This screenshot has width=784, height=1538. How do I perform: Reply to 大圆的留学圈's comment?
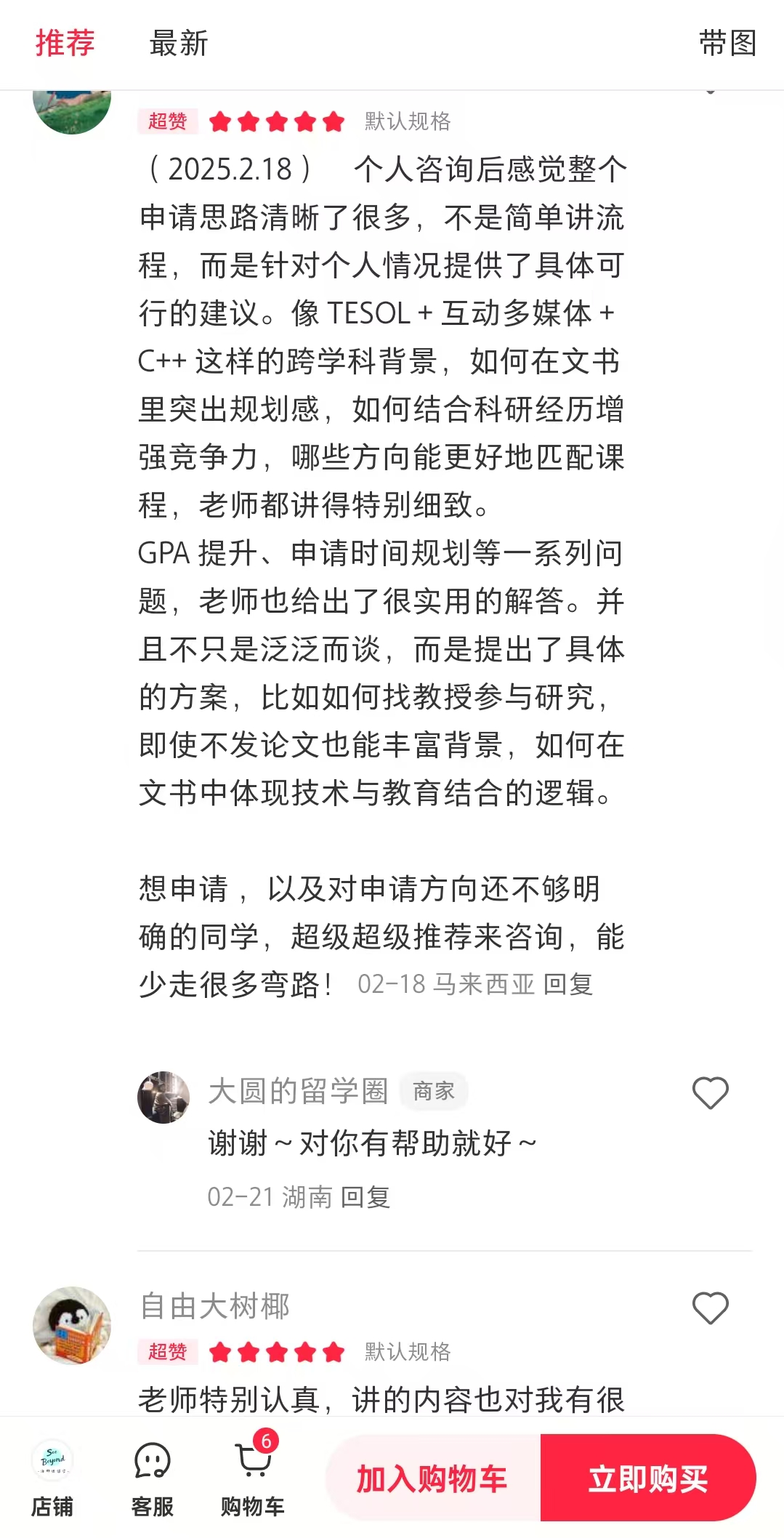tap(365, 1196)
